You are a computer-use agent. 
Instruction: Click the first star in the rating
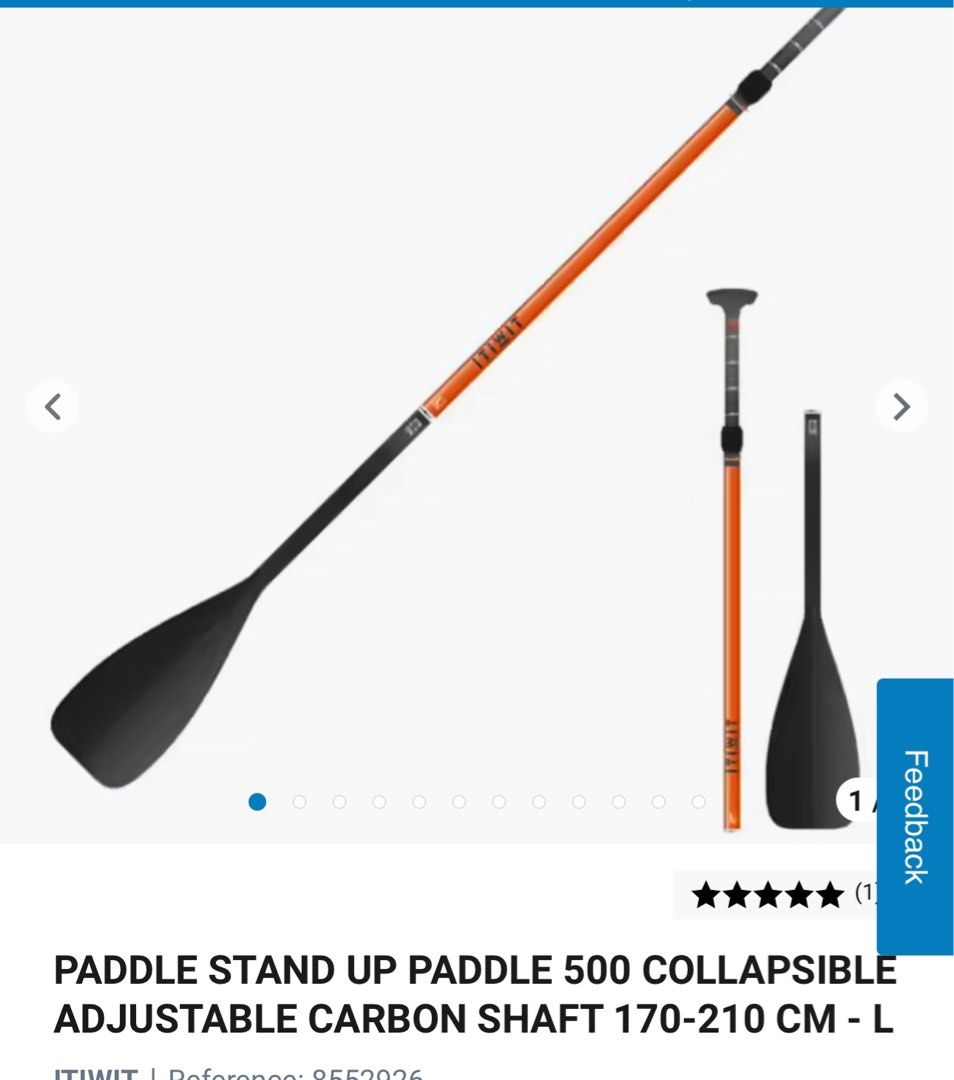pos(707,897)
